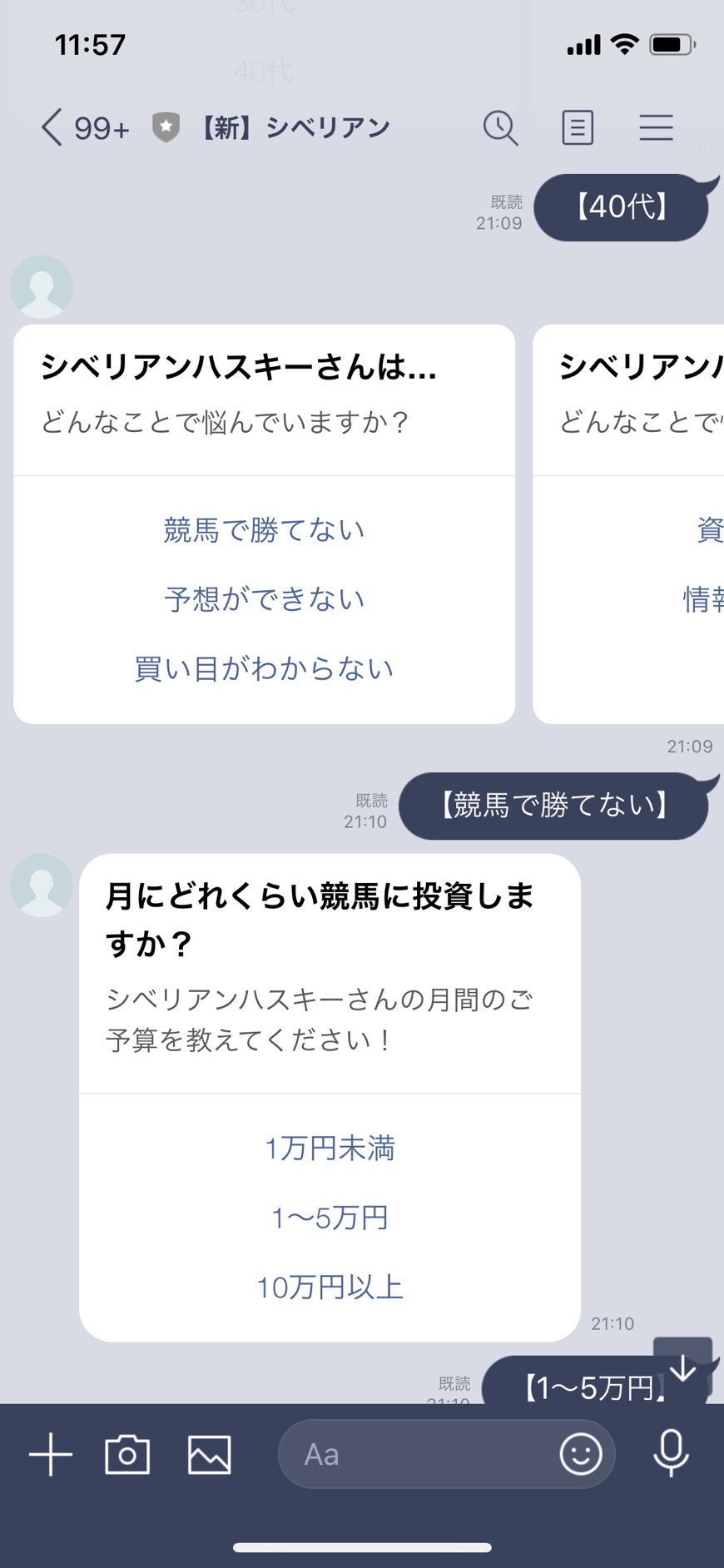Jump to latest message with down arrow
The image size is (724, 1568).
[x=683, y=1367]
